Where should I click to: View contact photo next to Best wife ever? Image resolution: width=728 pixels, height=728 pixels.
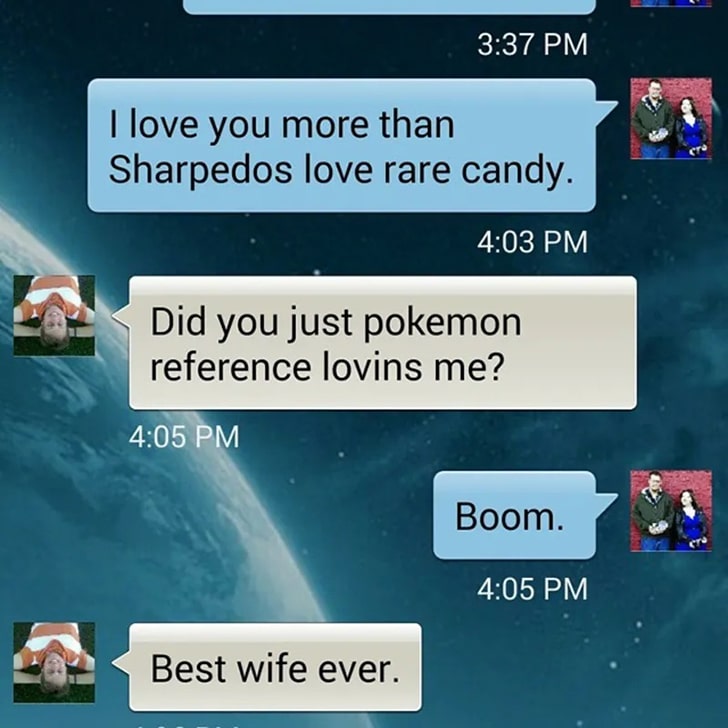pyautogui.click(x=54, y=662)
